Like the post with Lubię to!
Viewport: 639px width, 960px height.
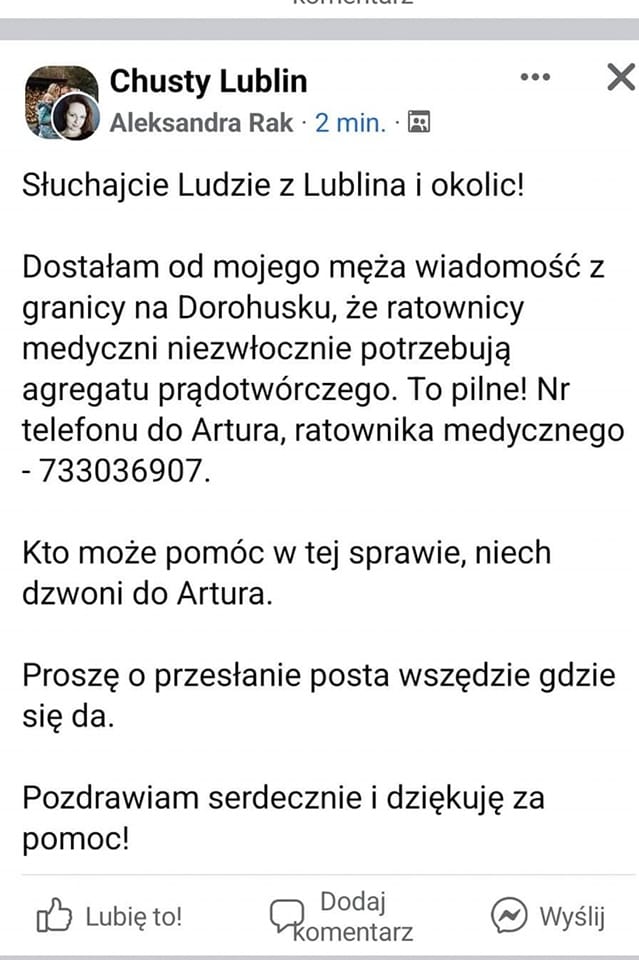[110, 916]
